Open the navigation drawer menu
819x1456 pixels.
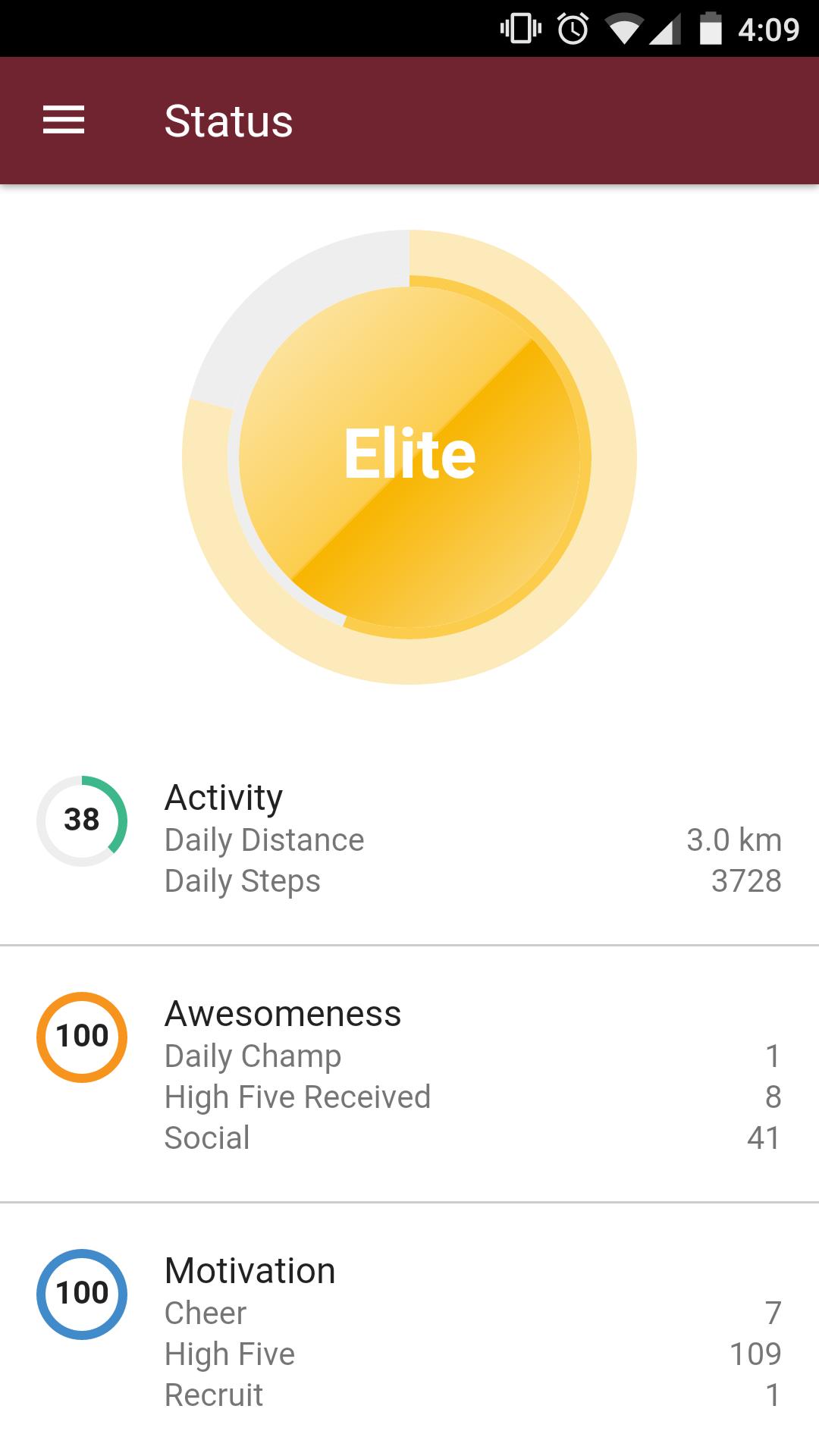pos(64,121)
